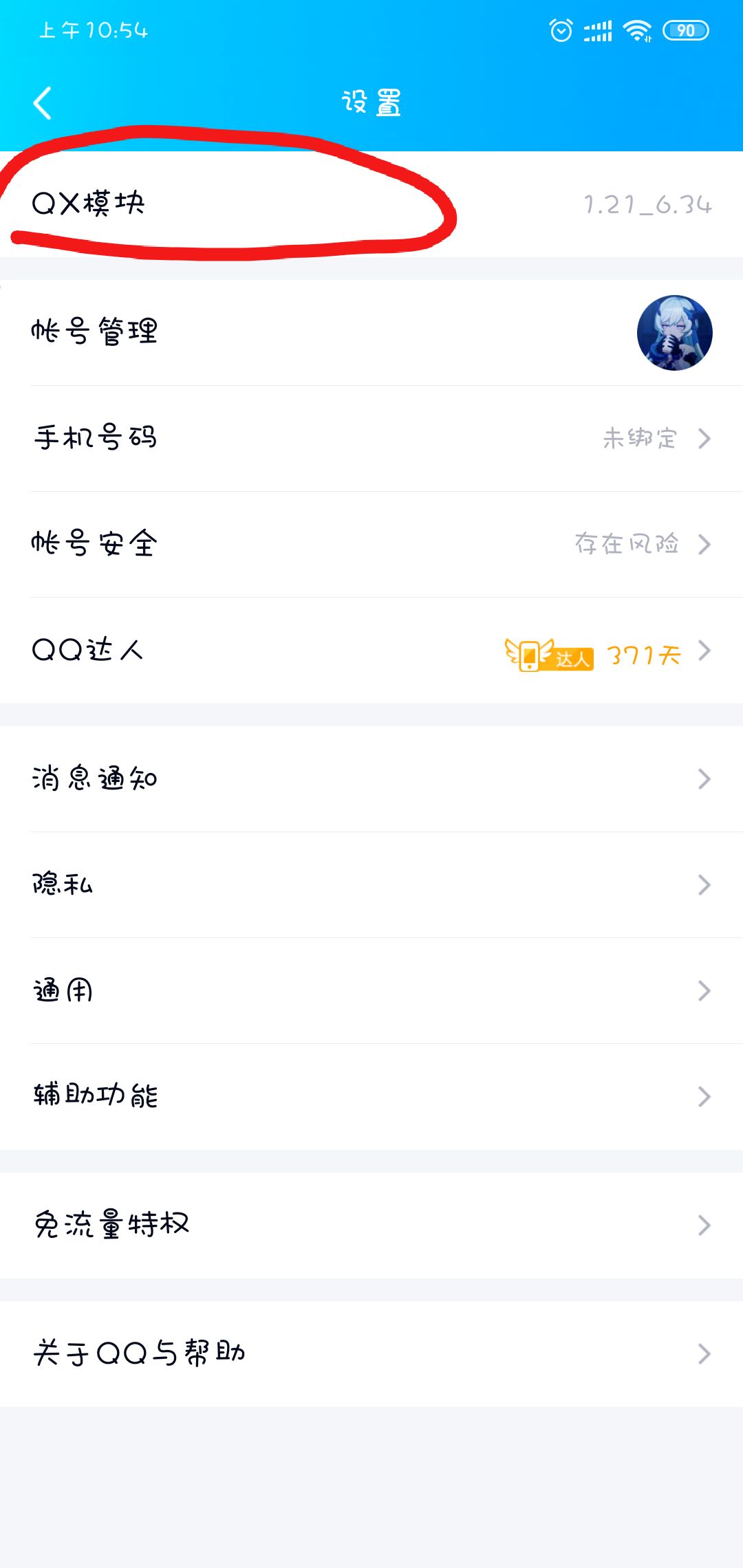Open 隐私 privacy settings
Viewport: 743px width, 1568px height.
coord(371,885)
